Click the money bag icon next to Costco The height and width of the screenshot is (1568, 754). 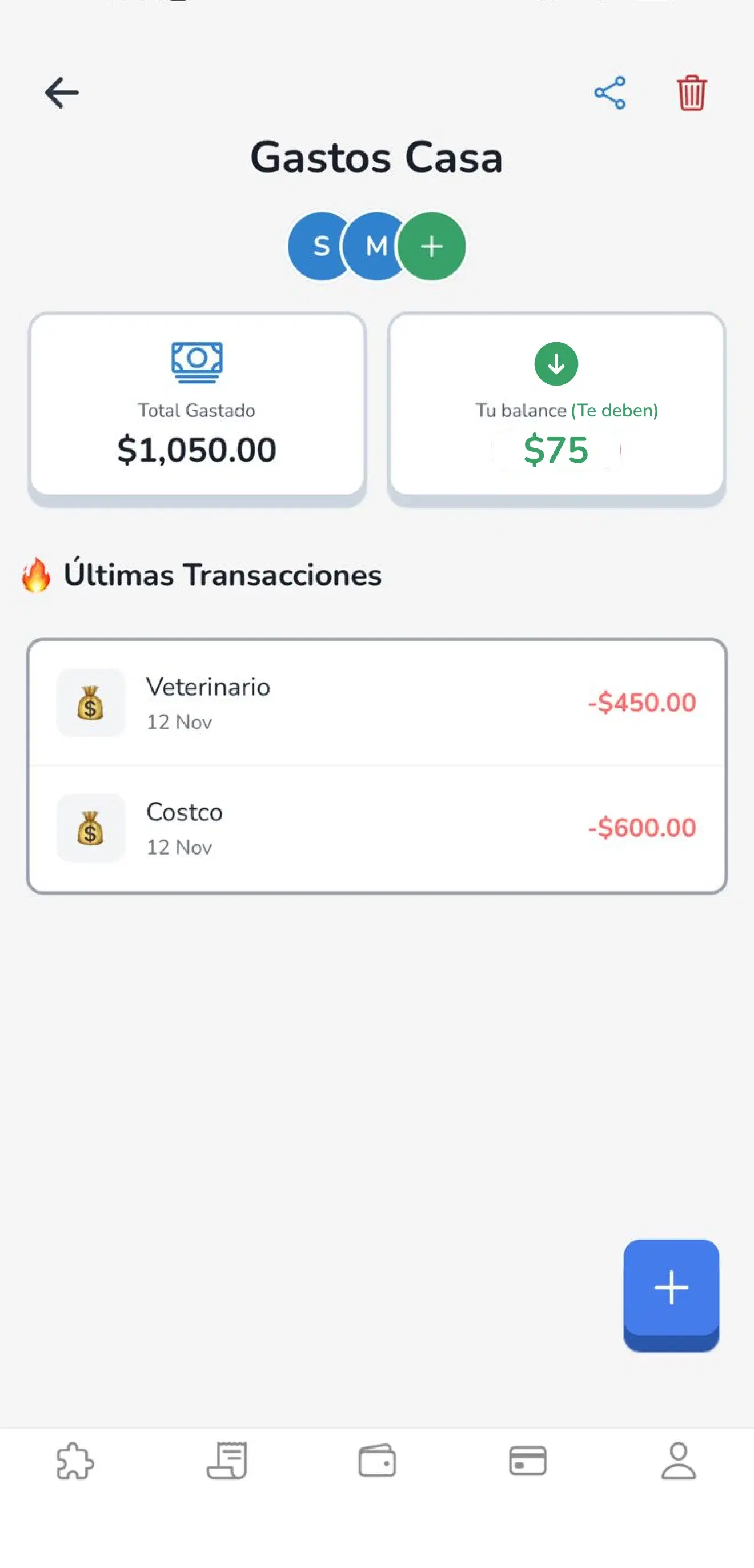click(90, 828)
